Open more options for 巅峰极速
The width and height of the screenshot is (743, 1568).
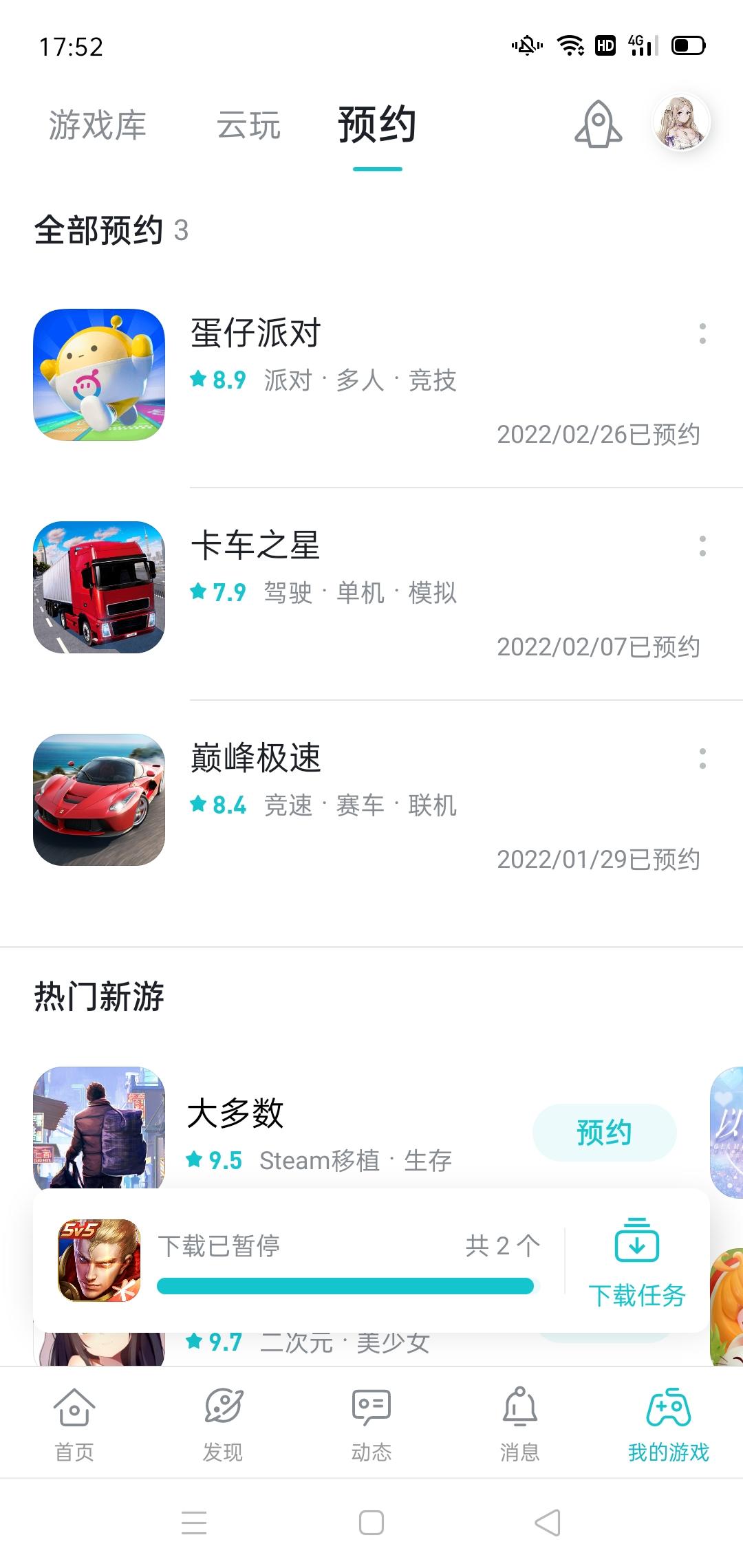point(702,759)
